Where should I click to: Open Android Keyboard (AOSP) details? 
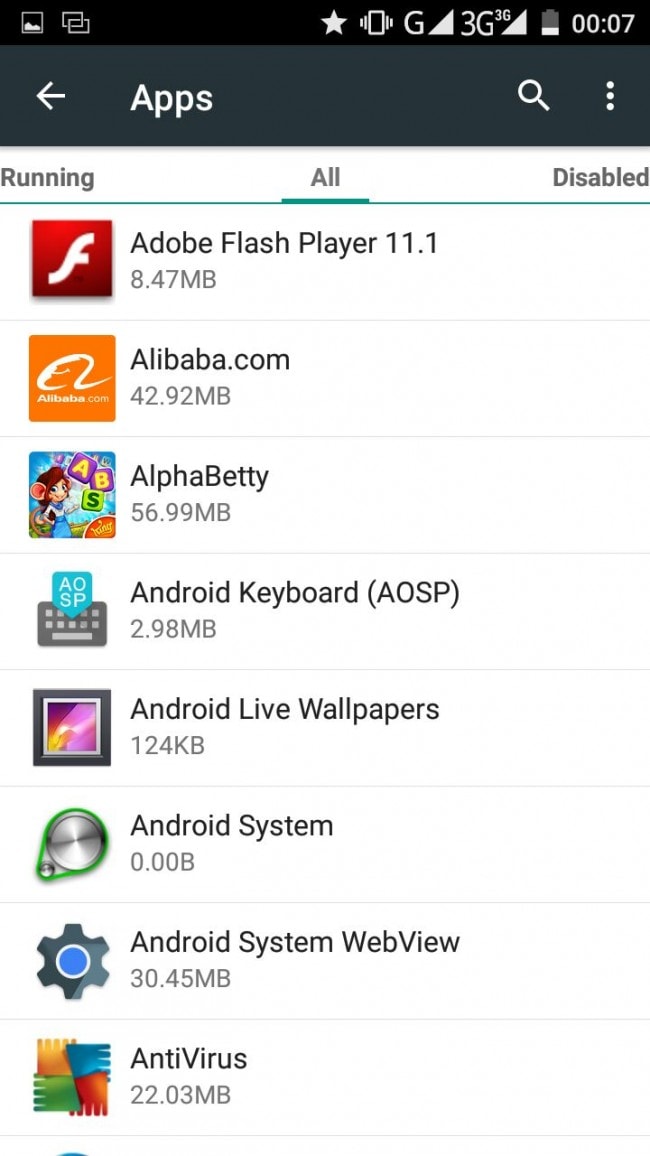coord(325,611)
